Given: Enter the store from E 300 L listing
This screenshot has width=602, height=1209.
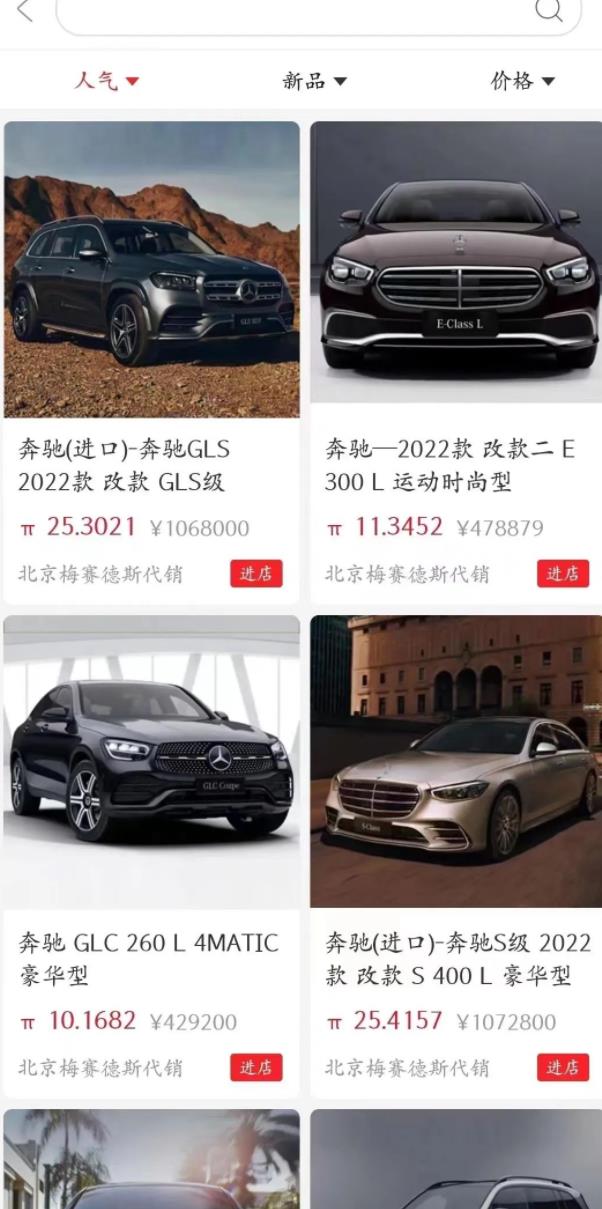Looking at the screenshot, I should click(x=562, y=574).
